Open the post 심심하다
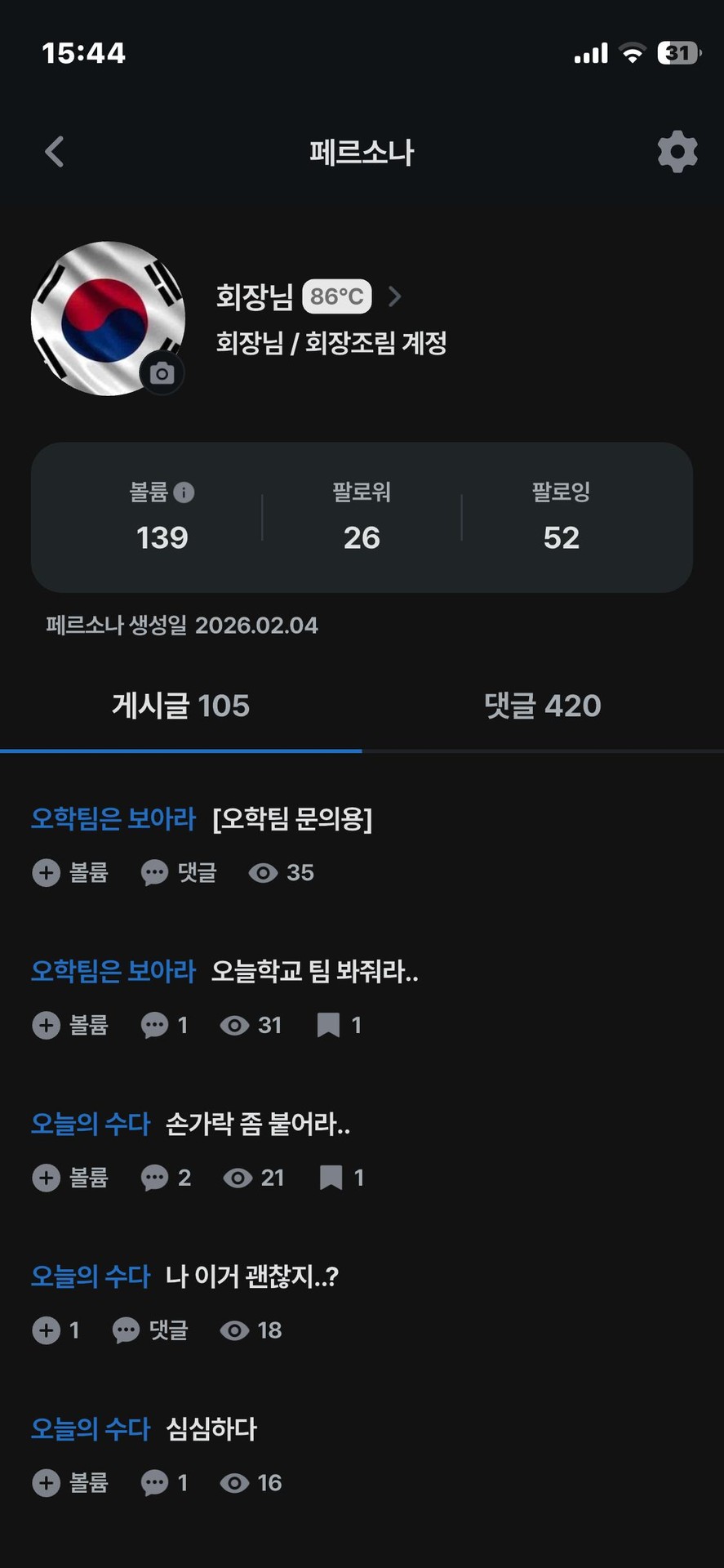724x1568 pixels. click(x=211, y=1429)
